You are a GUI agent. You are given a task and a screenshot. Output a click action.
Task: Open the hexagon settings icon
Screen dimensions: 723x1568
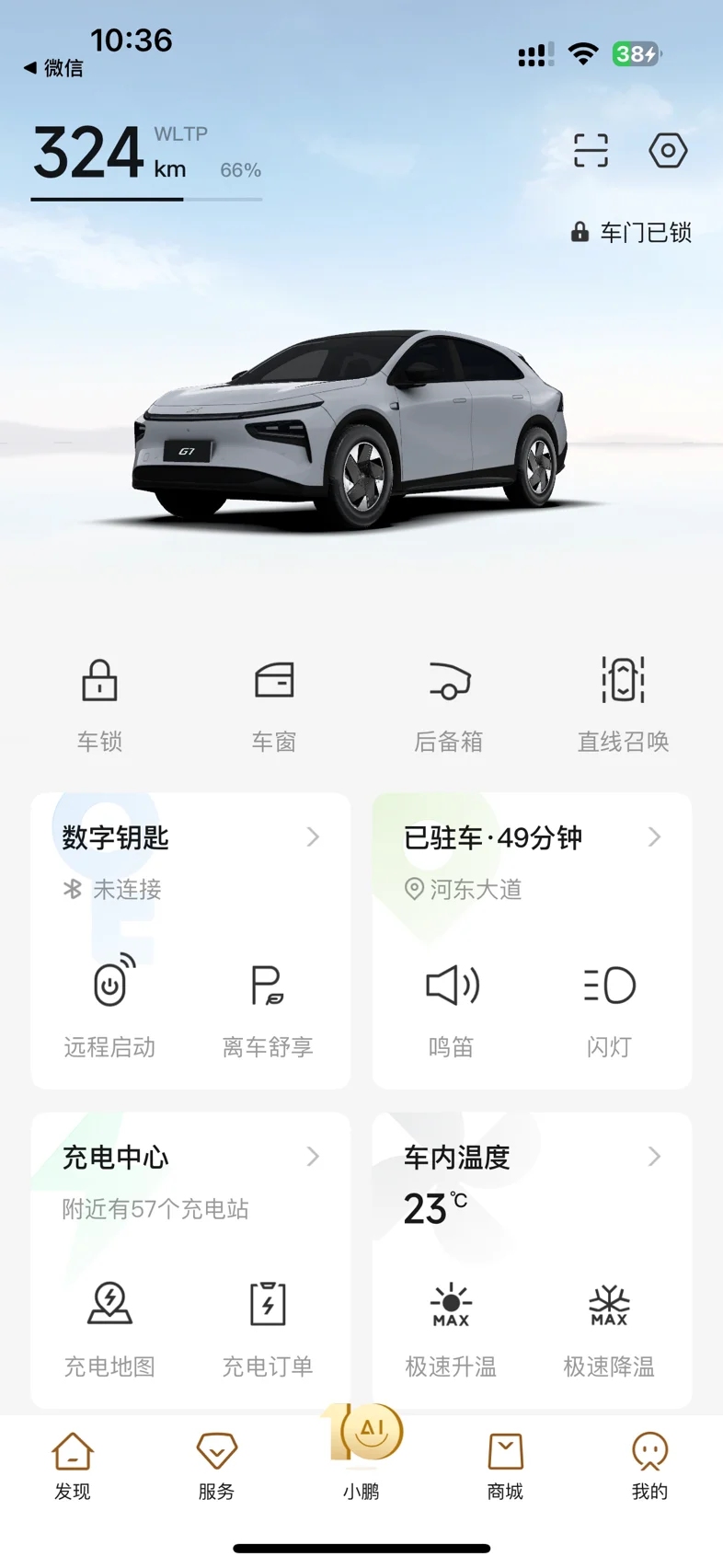click(x=668, y=150)
